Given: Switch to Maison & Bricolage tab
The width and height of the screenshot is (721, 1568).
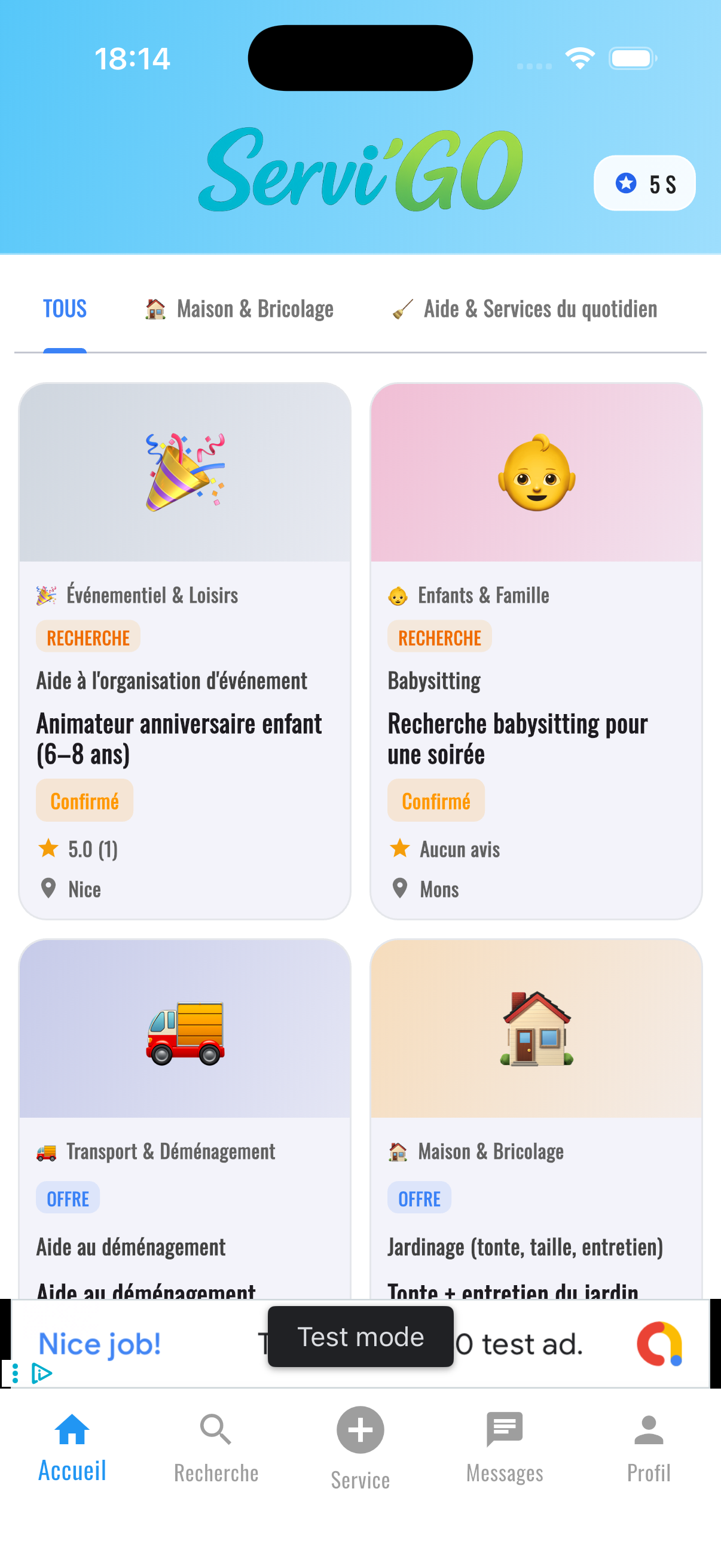Looking at the screenshot, I should (240, 309).
